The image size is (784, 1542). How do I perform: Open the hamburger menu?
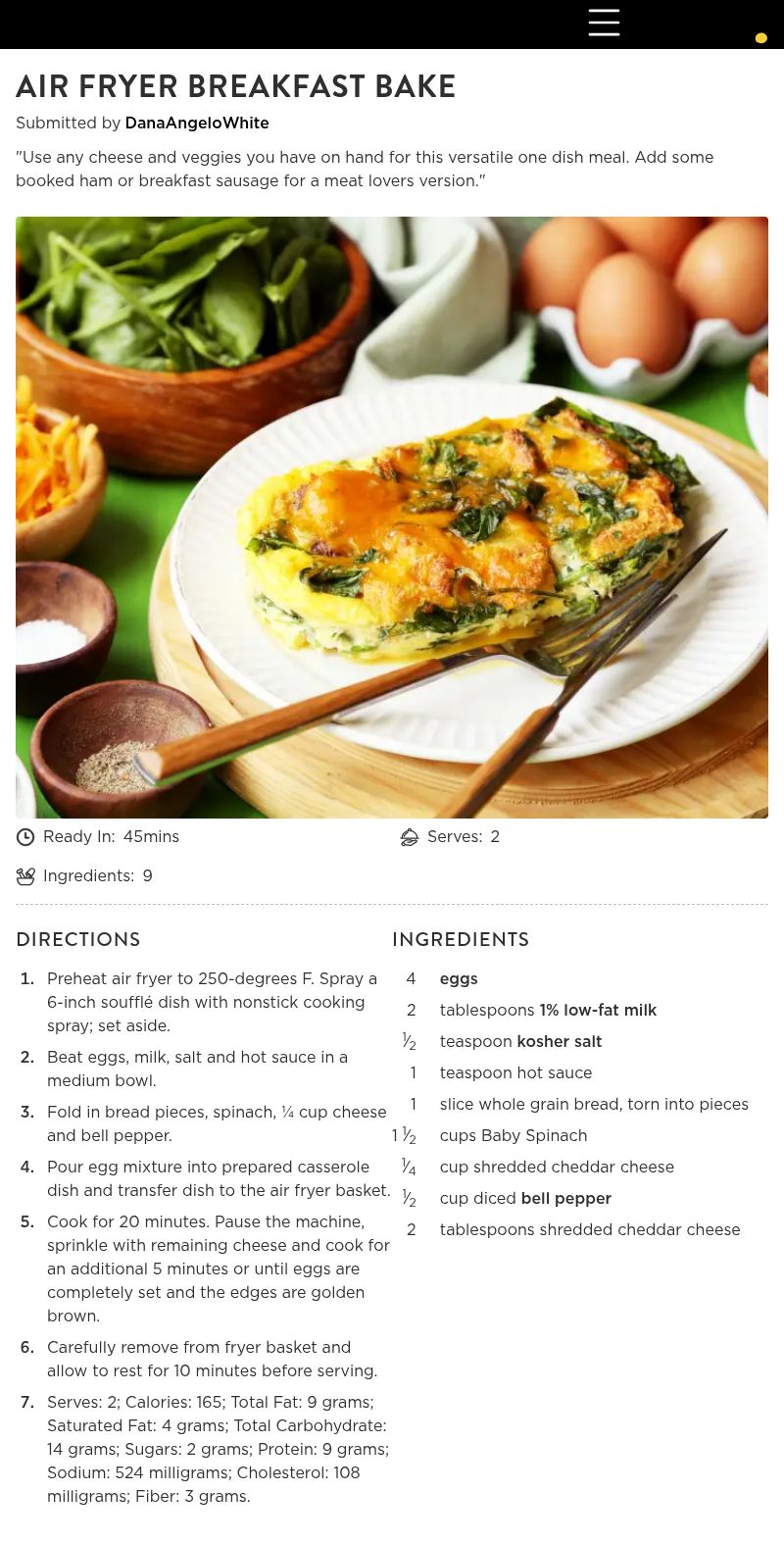604,22
